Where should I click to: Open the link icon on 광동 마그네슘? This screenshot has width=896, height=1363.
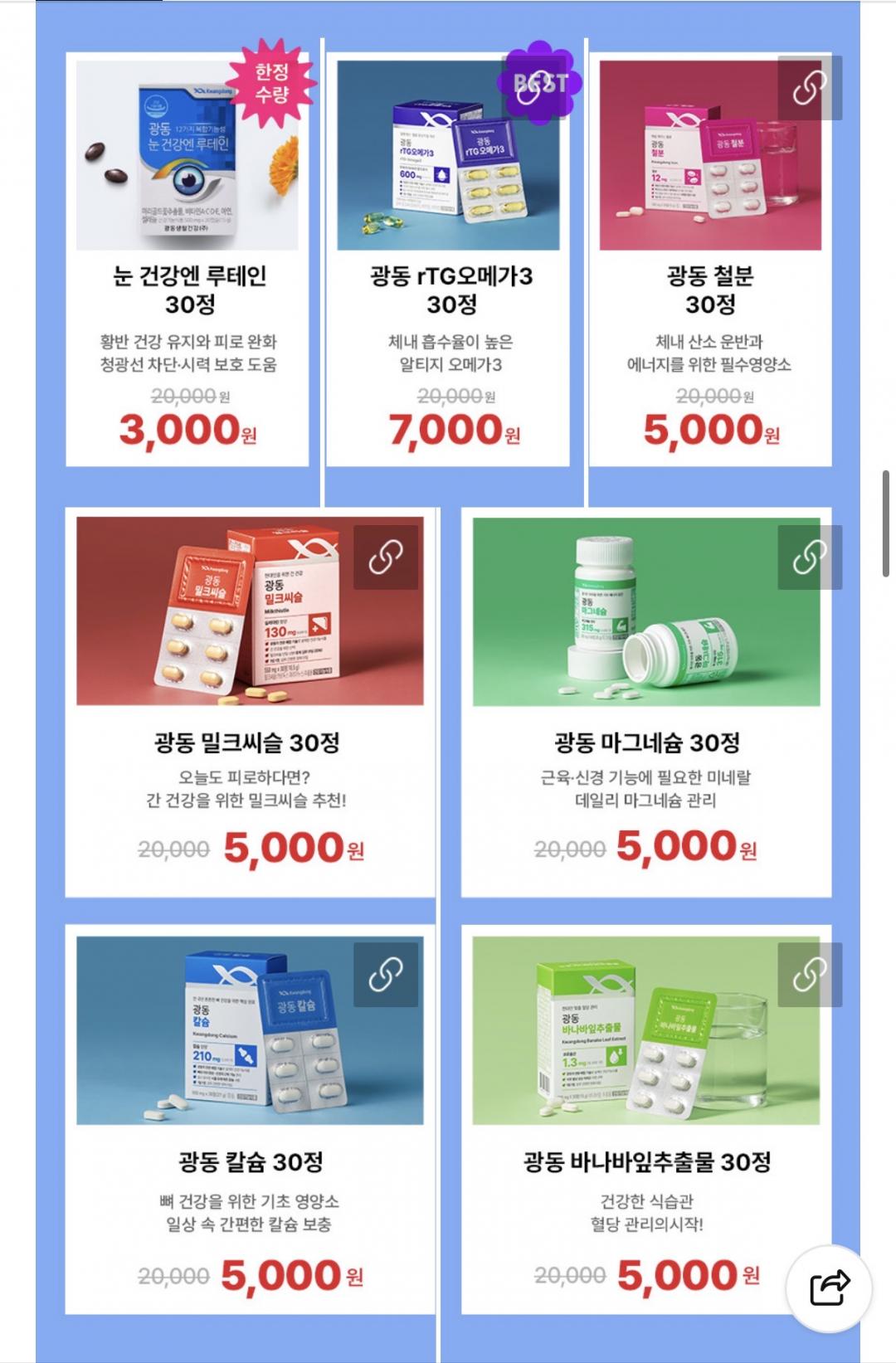coord(809,557)
